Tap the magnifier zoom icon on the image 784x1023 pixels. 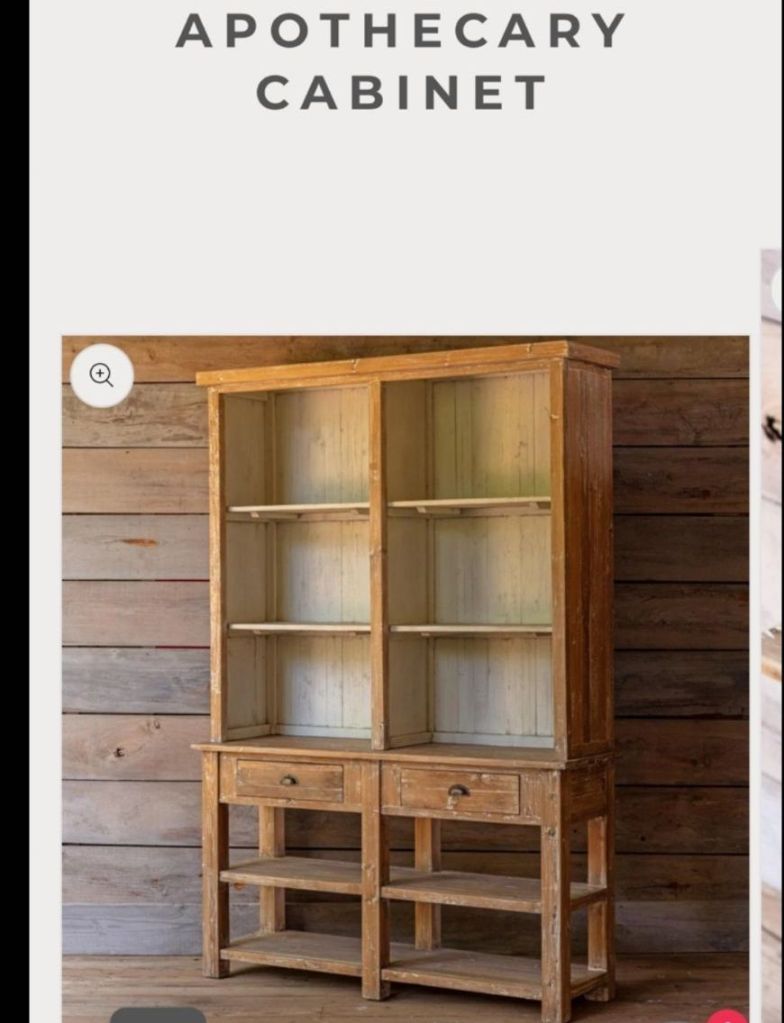[x=102, y=376]
